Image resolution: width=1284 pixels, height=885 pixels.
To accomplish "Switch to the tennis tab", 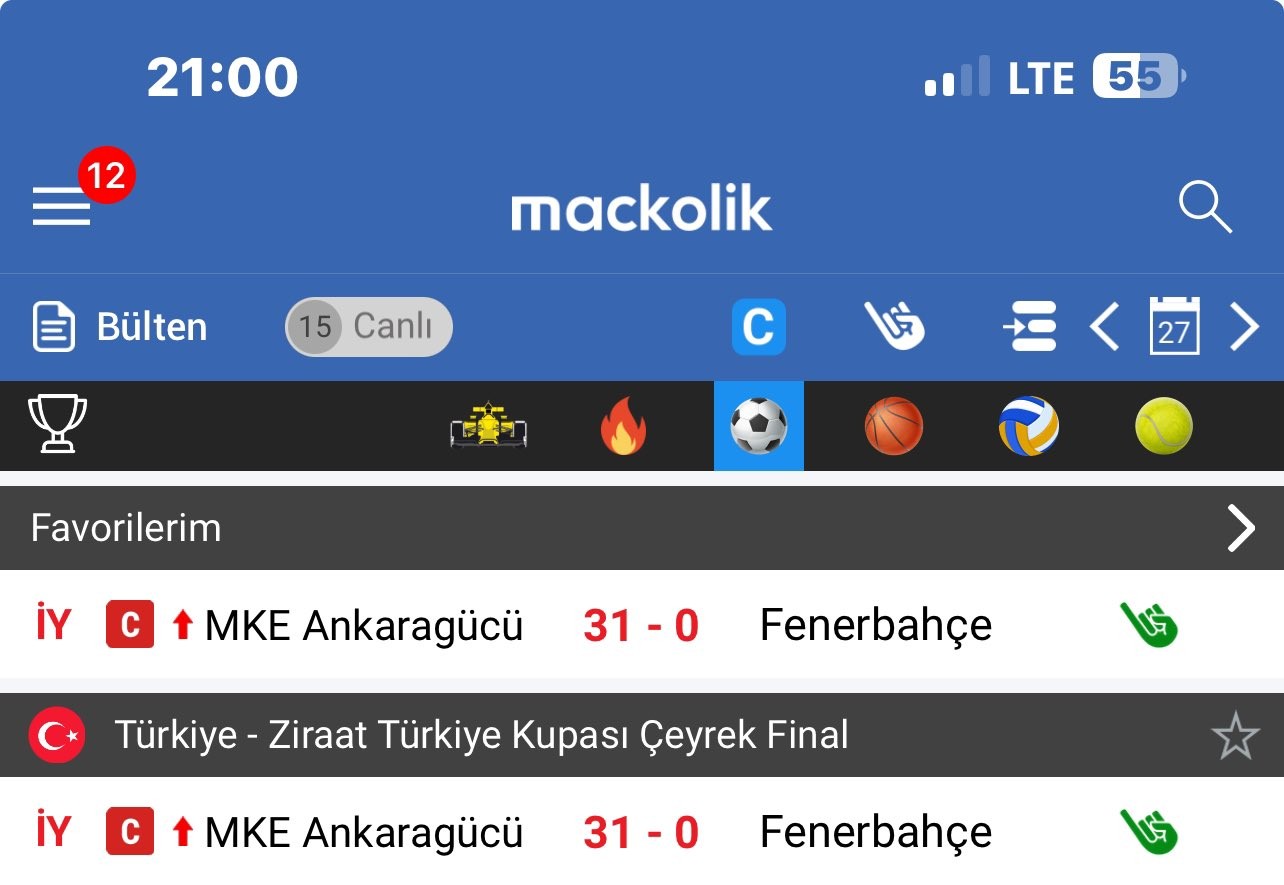I will [1163, 426].
